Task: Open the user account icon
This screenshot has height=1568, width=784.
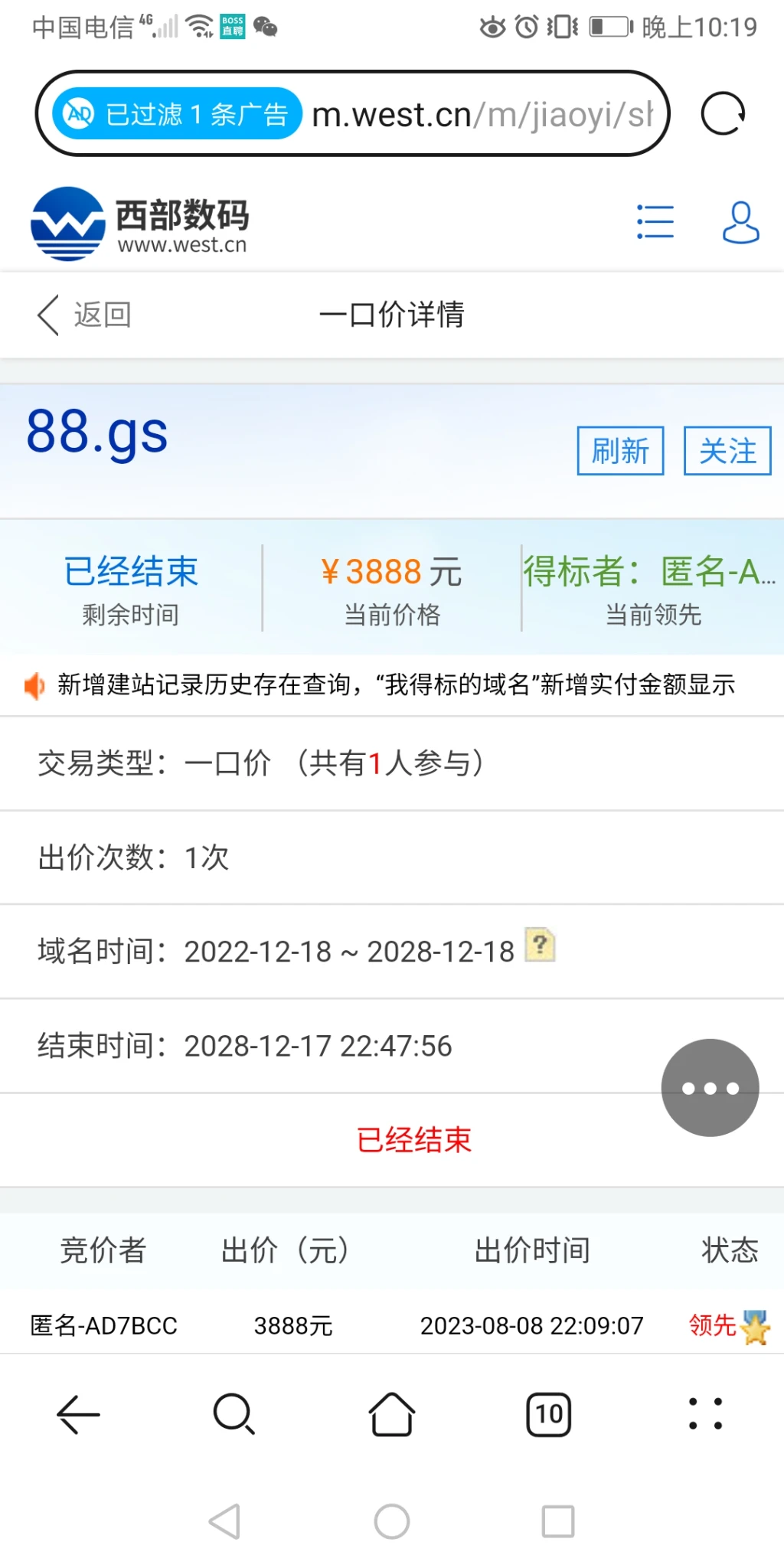Action: coord(740,223)
